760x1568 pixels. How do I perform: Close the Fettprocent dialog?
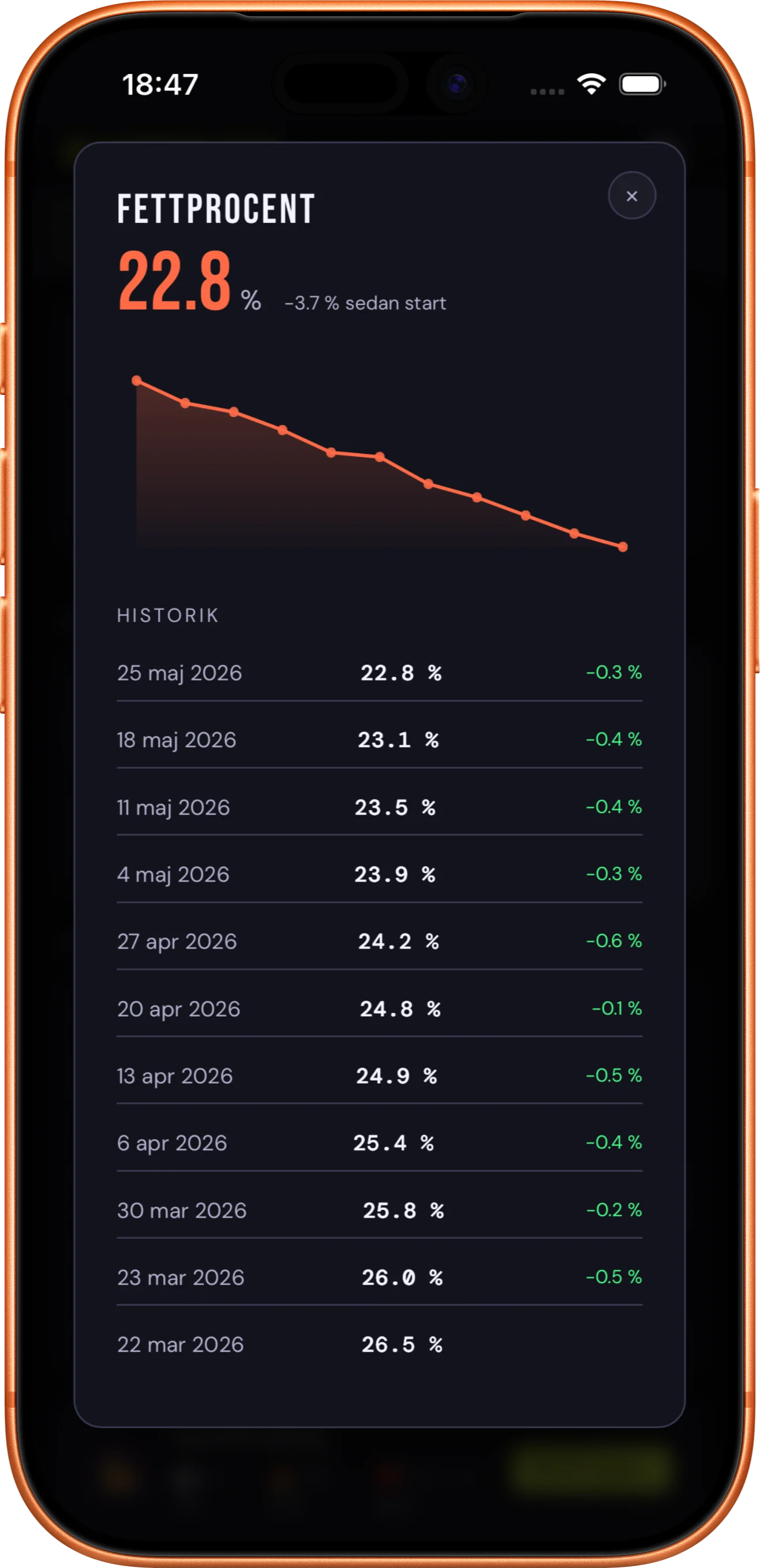pyautogui.click(x=632, y=195)
